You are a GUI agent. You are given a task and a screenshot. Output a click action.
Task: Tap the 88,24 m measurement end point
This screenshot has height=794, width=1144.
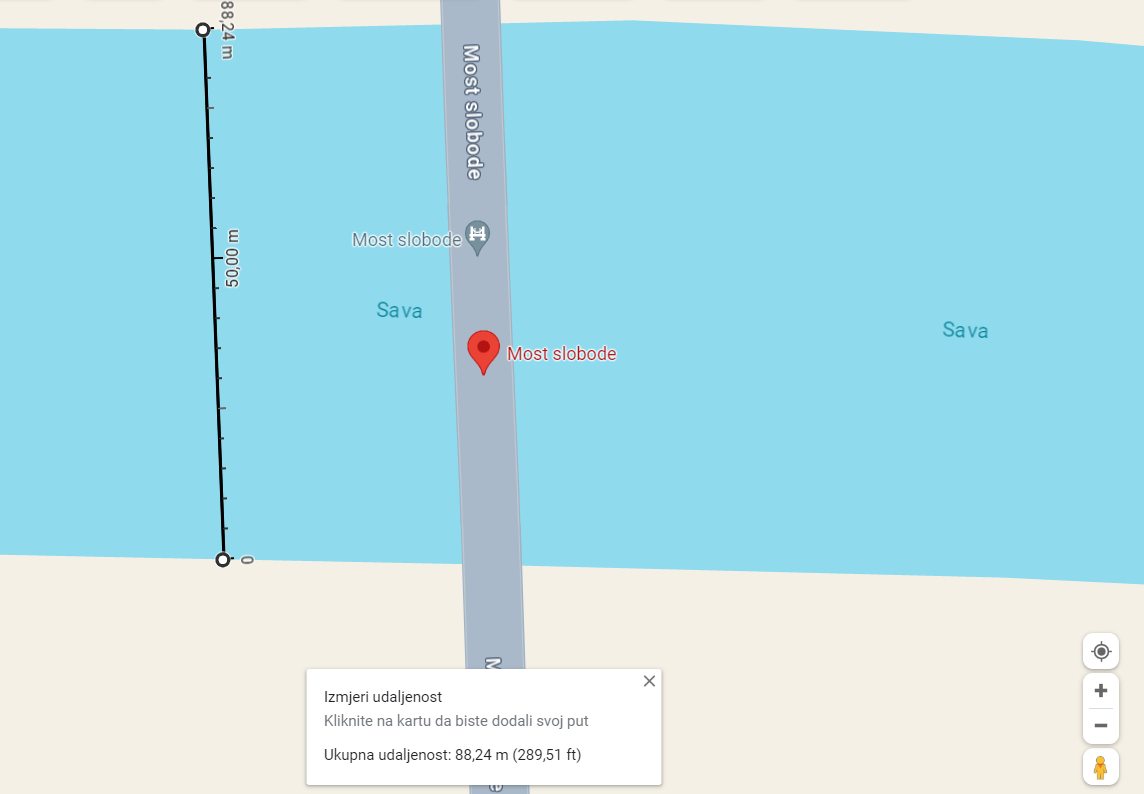pyautogui.click(x=203, y=30)
